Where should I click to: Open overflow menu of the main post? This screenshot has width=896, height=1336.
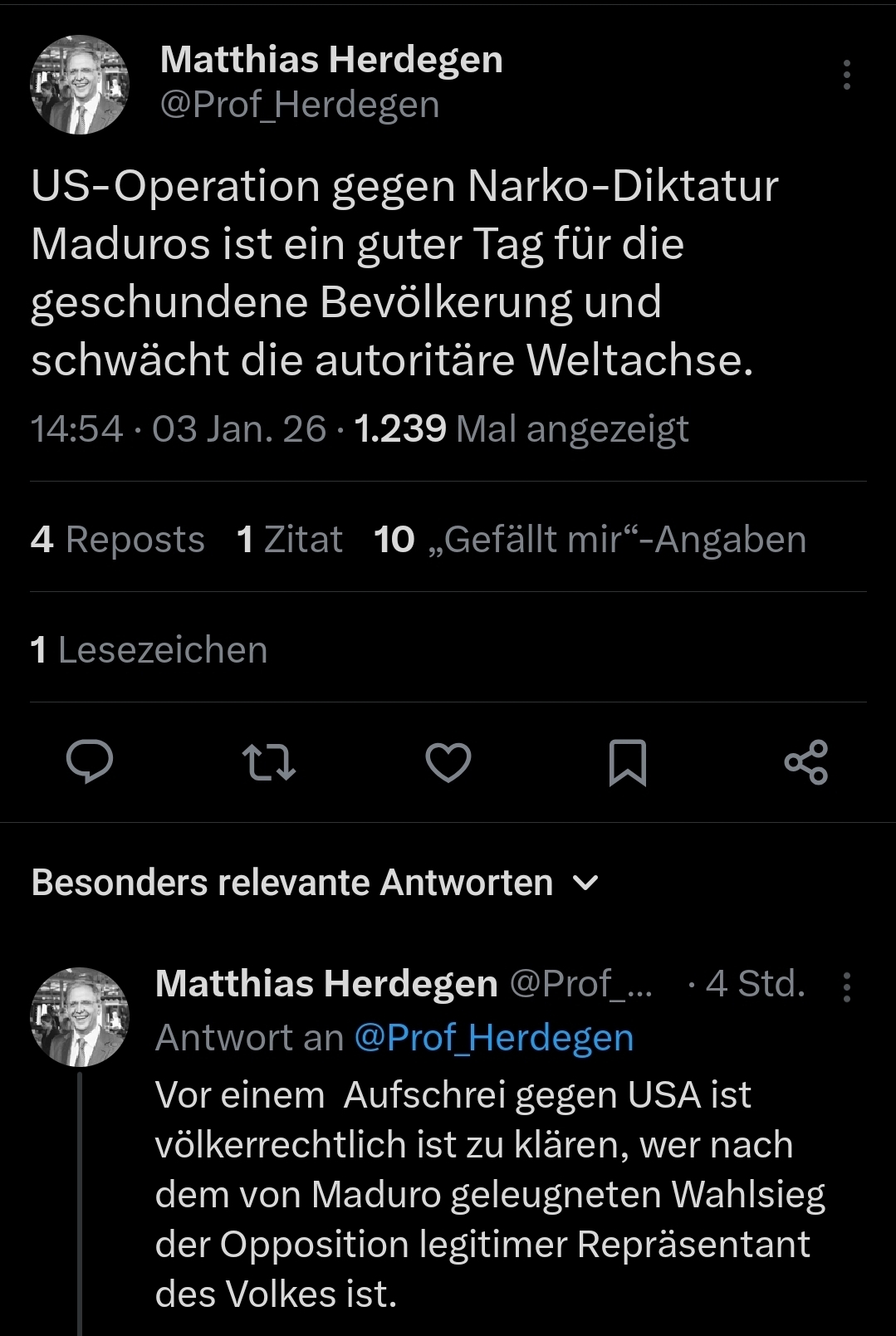click(846, 75)
